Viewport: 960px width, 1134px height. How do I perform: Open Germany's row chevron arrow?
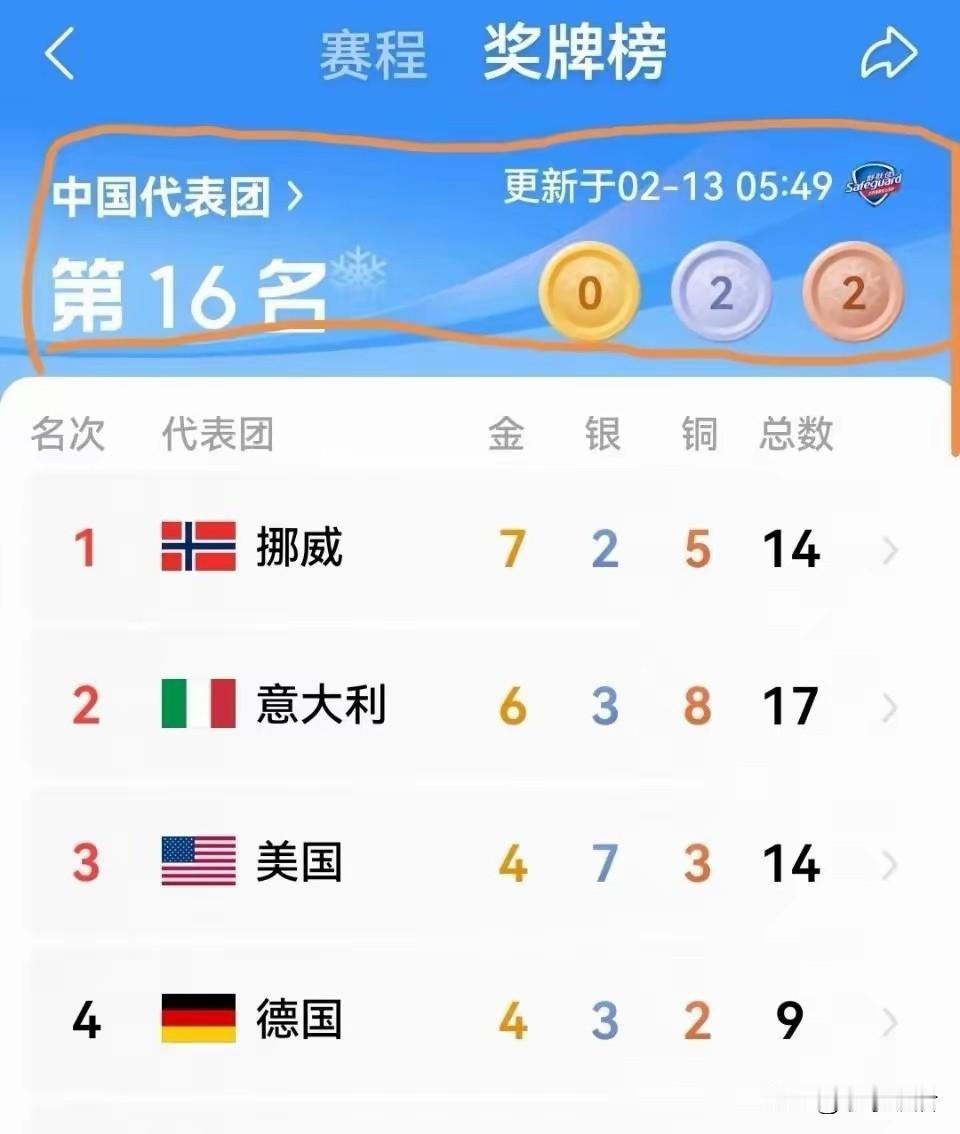[886, 1020]
